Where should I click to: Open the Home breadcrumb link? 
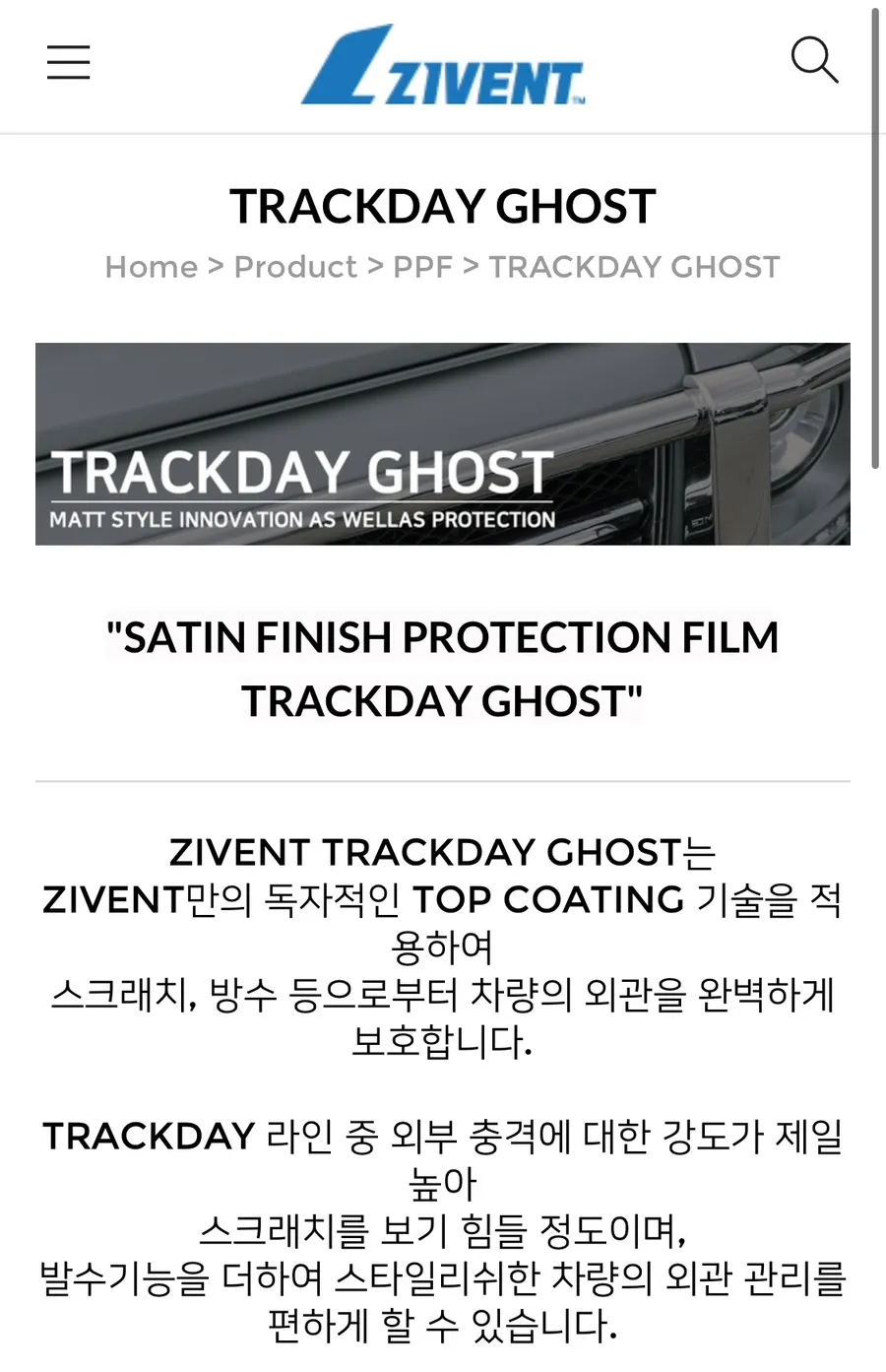click(152, 267)
